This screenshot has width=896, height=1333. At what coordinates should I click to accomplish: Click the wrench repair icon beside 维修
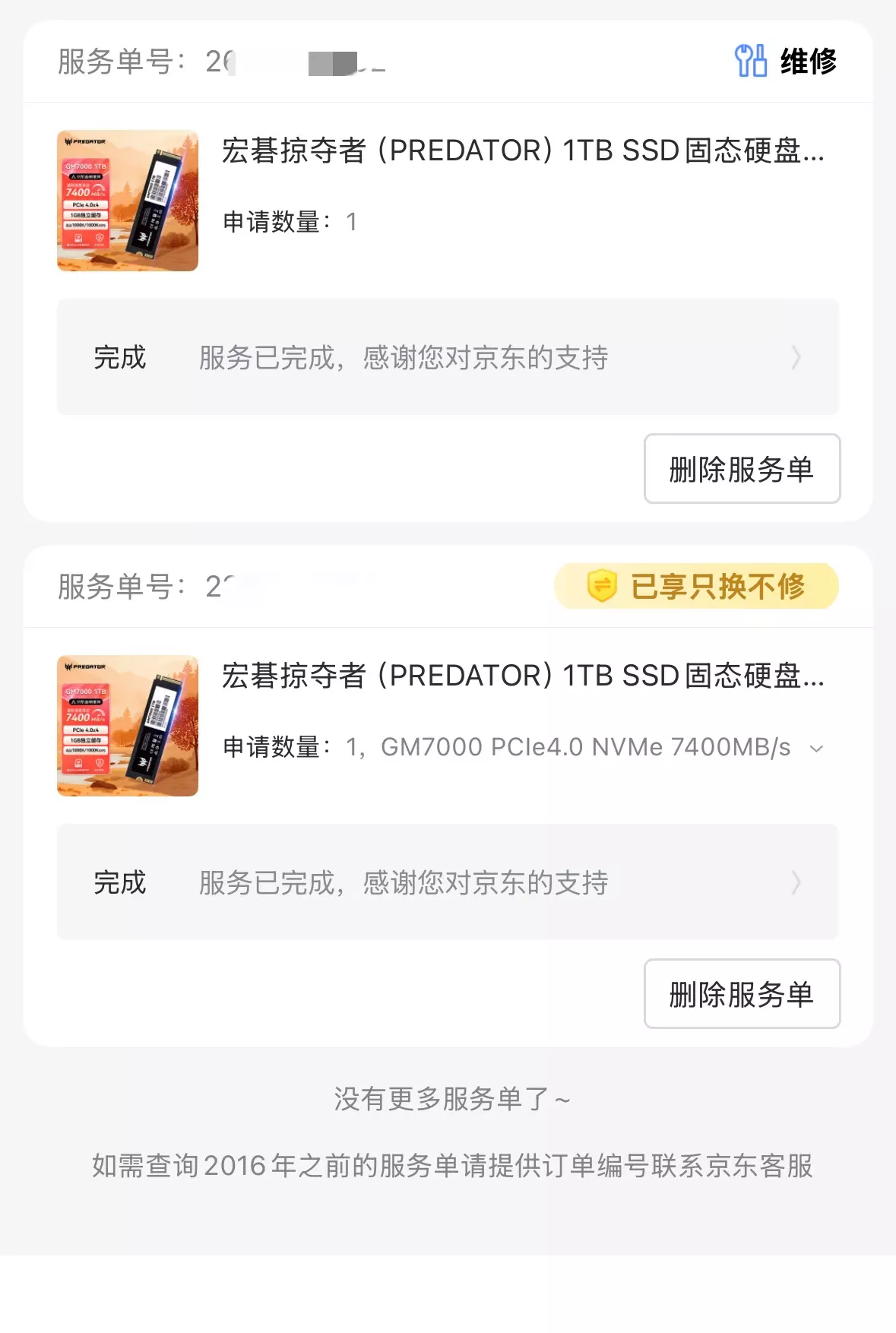click(749, 61)
